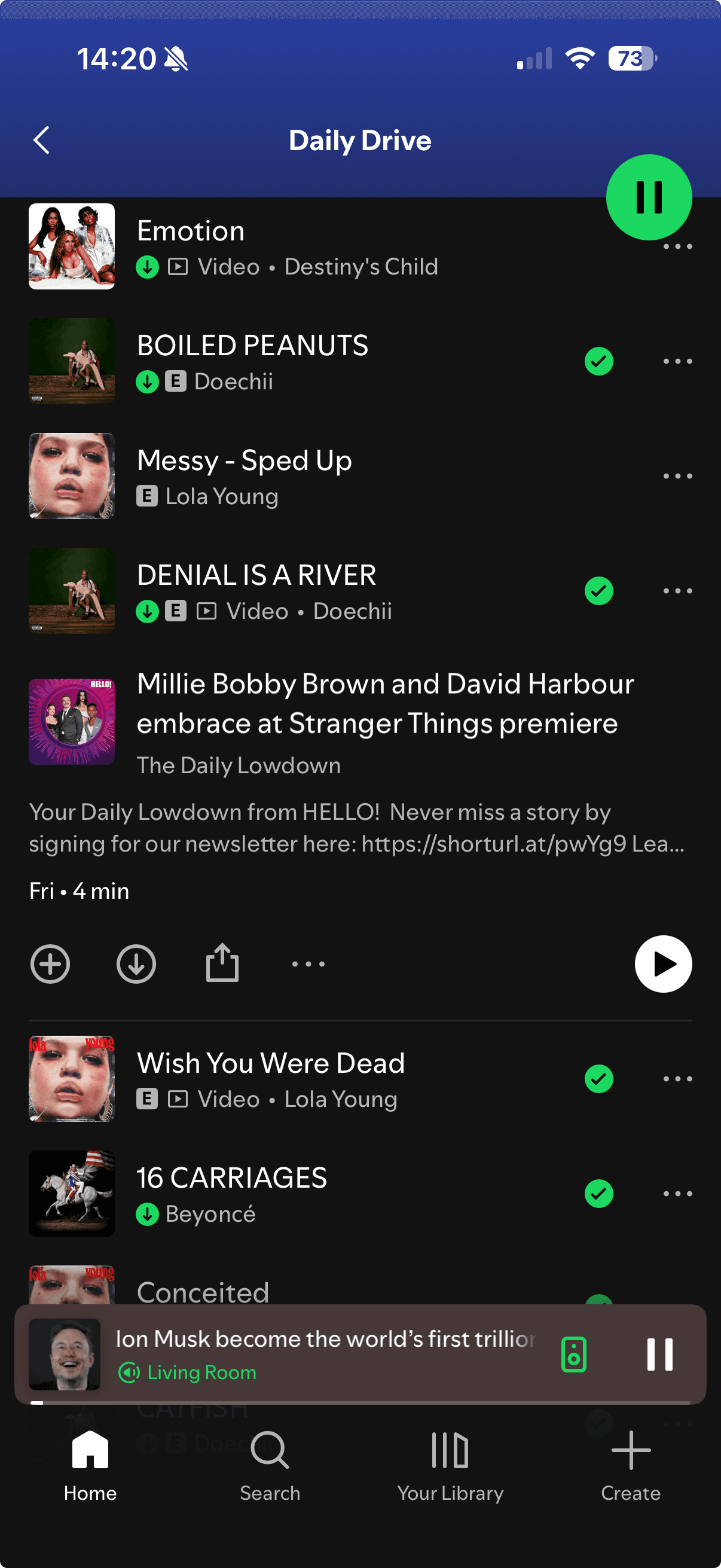This screenshot has height=1568, width=721.
Task: Download The Daily Lowdown episode
Action: coord(136,964)
